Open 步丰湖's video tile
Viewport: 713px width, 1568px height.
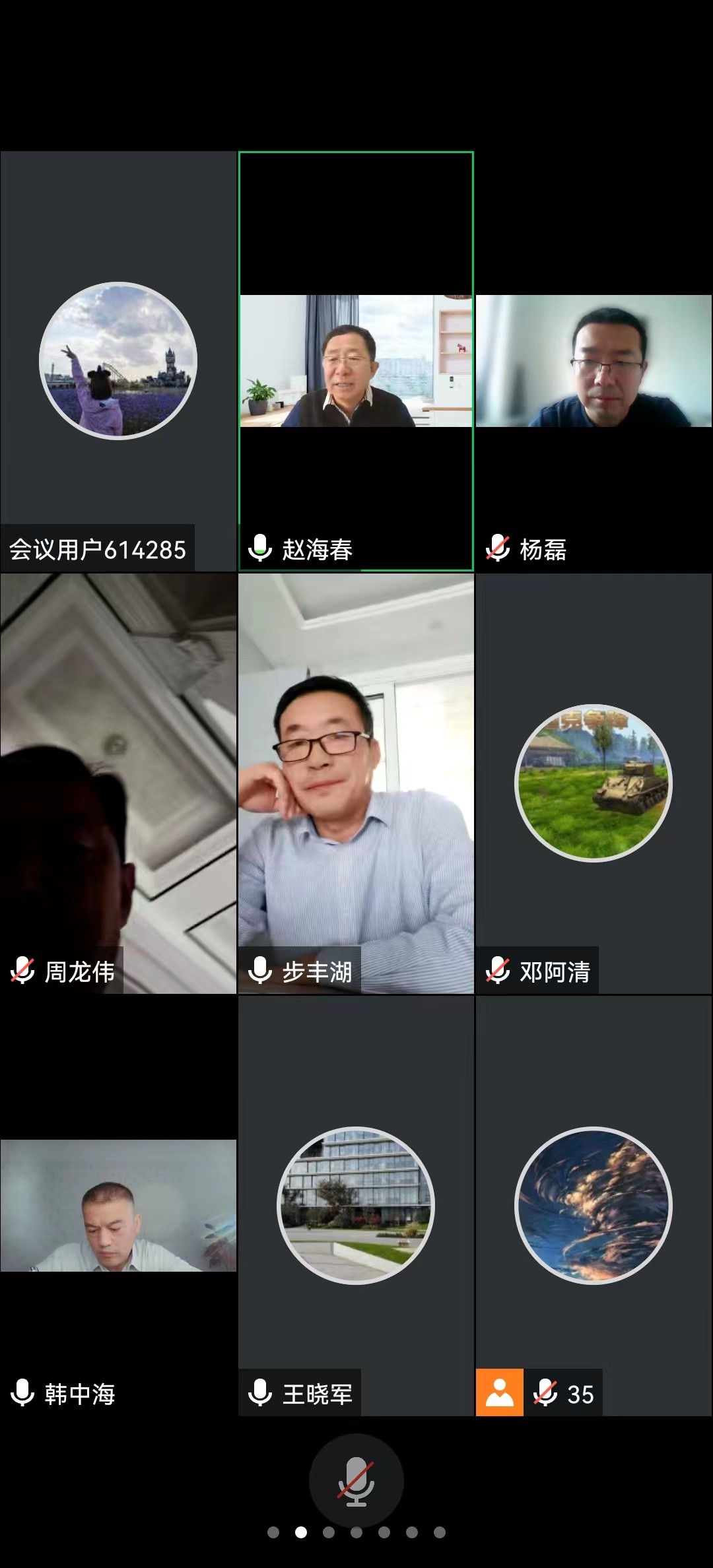356,783
